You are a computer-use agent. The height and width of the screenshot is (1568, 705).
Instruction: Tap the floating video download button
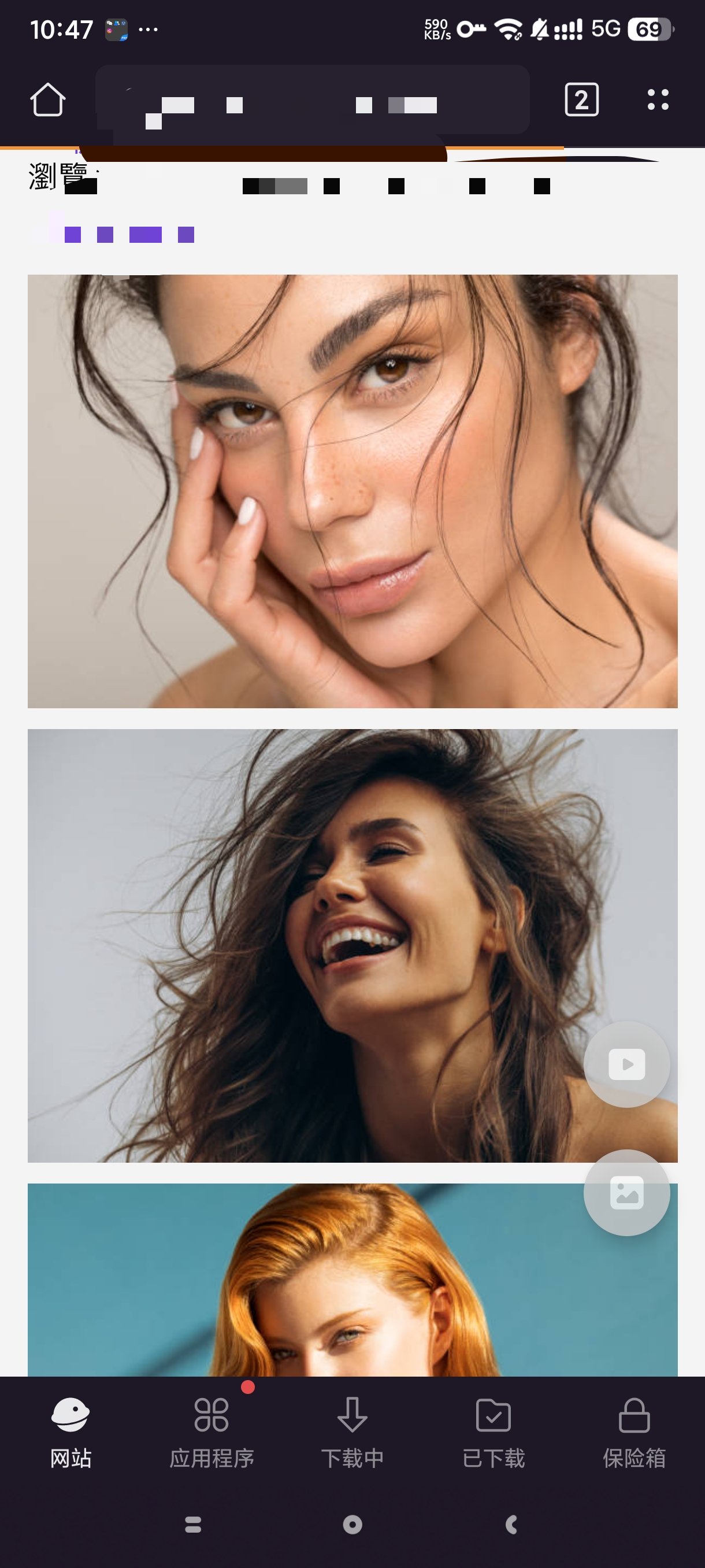tap(626, 1064)
